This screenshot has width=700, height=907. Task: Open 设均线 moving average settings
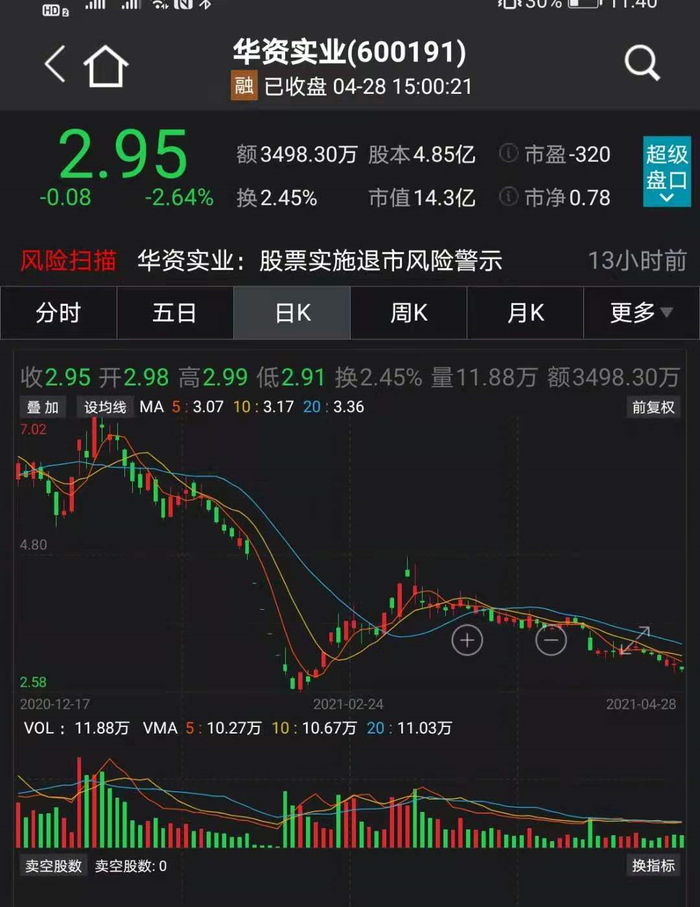[x=105, y=407]
